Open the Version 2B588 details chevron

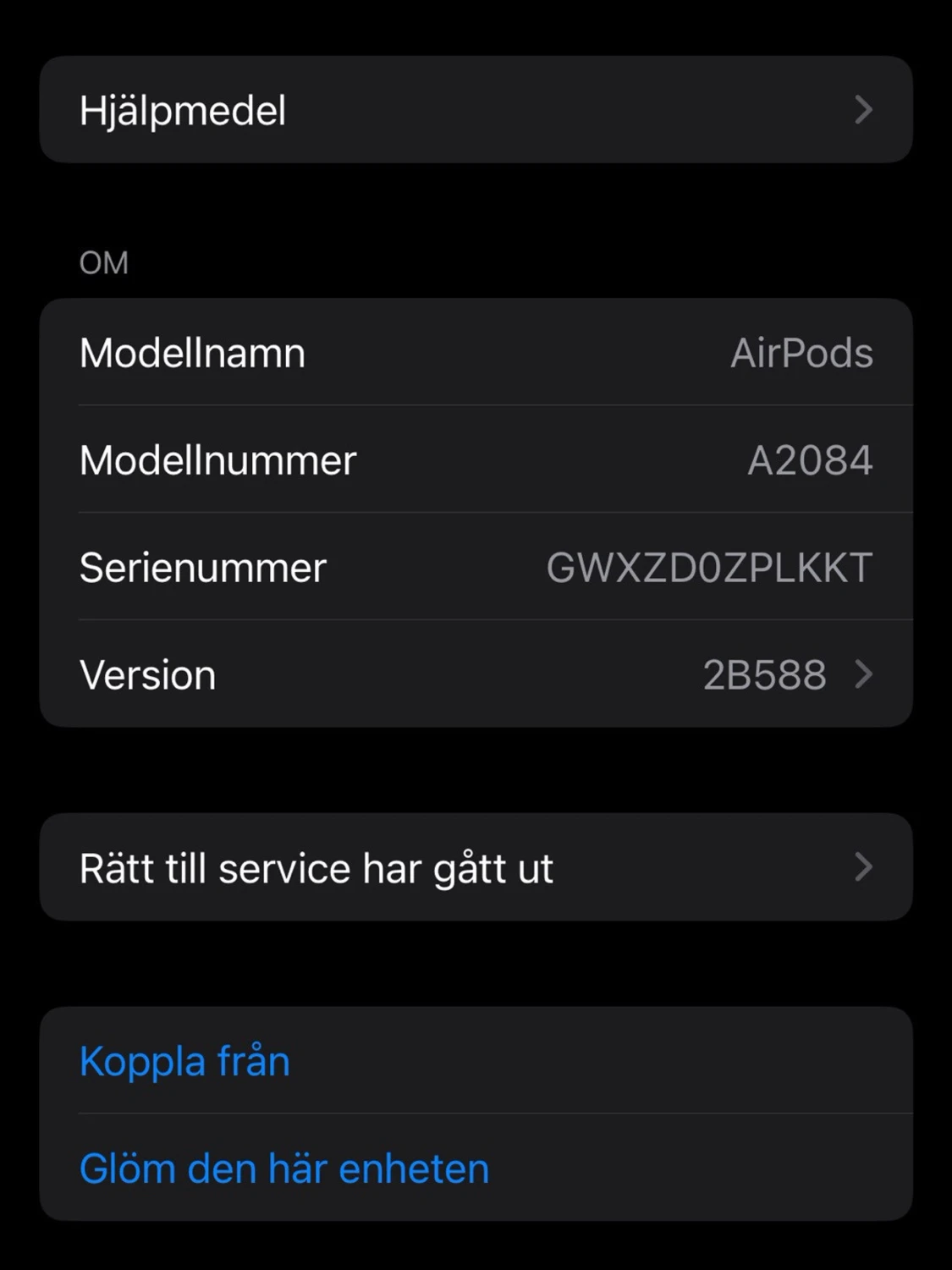tap(864, 674)
